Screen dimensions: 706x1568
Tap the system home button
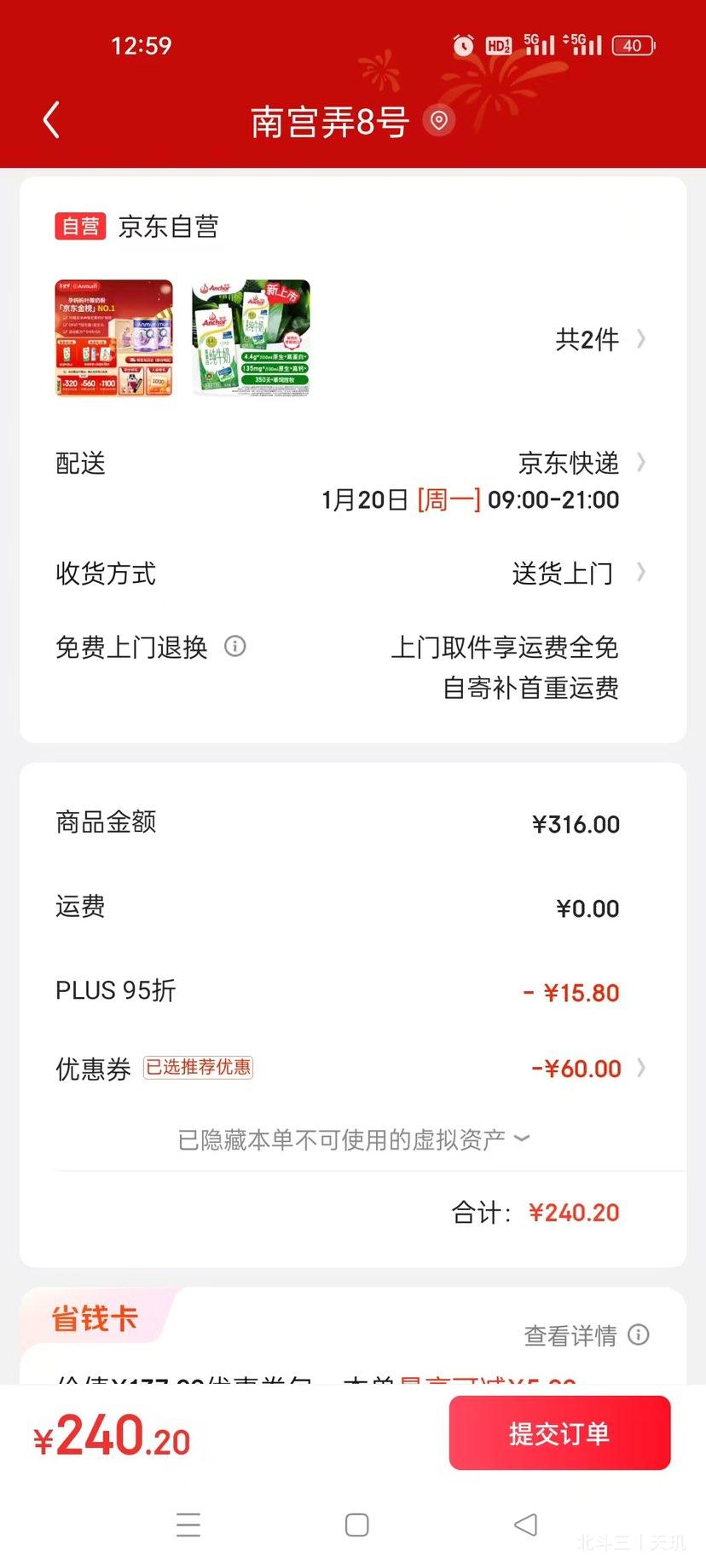[x=356, y=1525]
